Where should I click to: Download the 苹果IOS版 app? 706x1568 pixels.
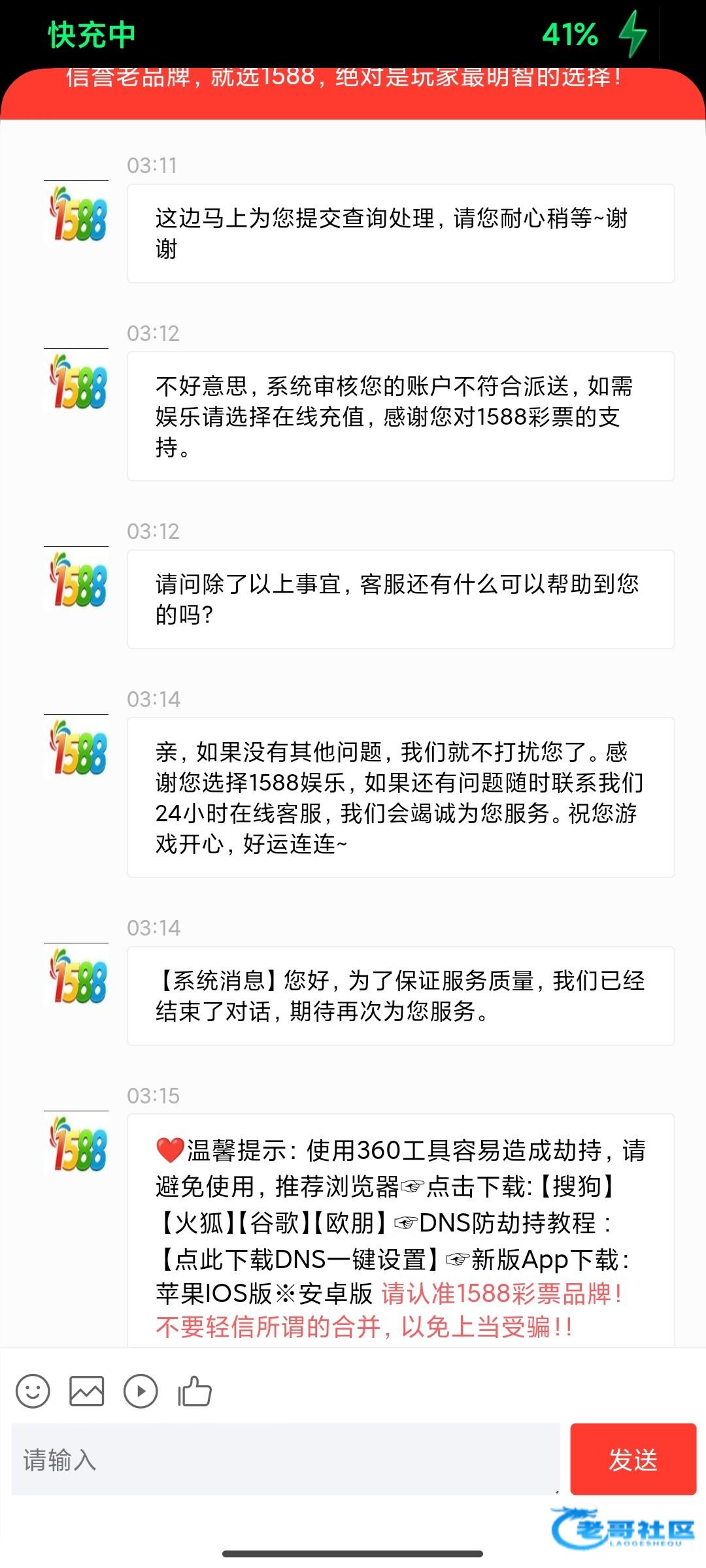coord(214,1293)
